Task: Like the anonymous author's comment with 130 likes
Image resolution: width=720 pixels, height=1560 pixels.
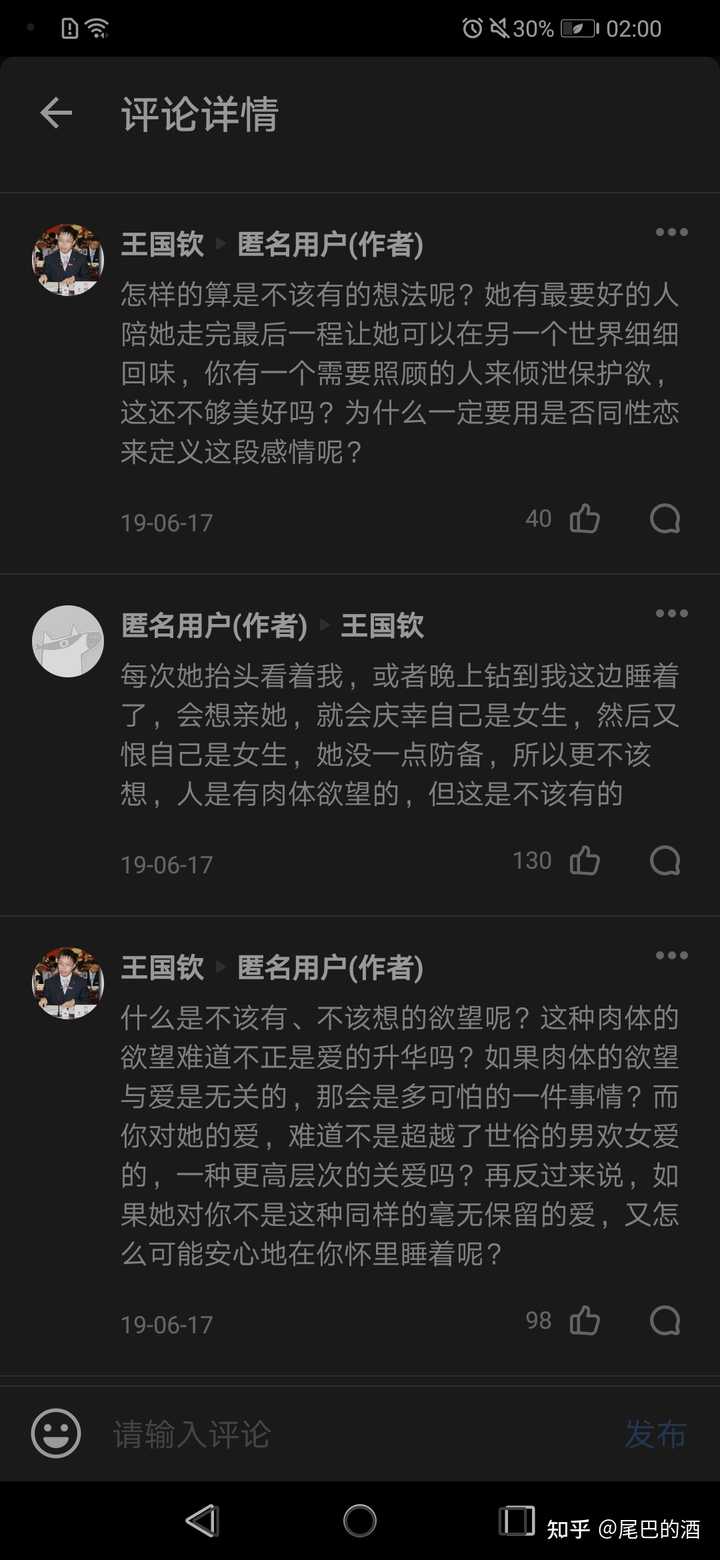Action: 585,861
